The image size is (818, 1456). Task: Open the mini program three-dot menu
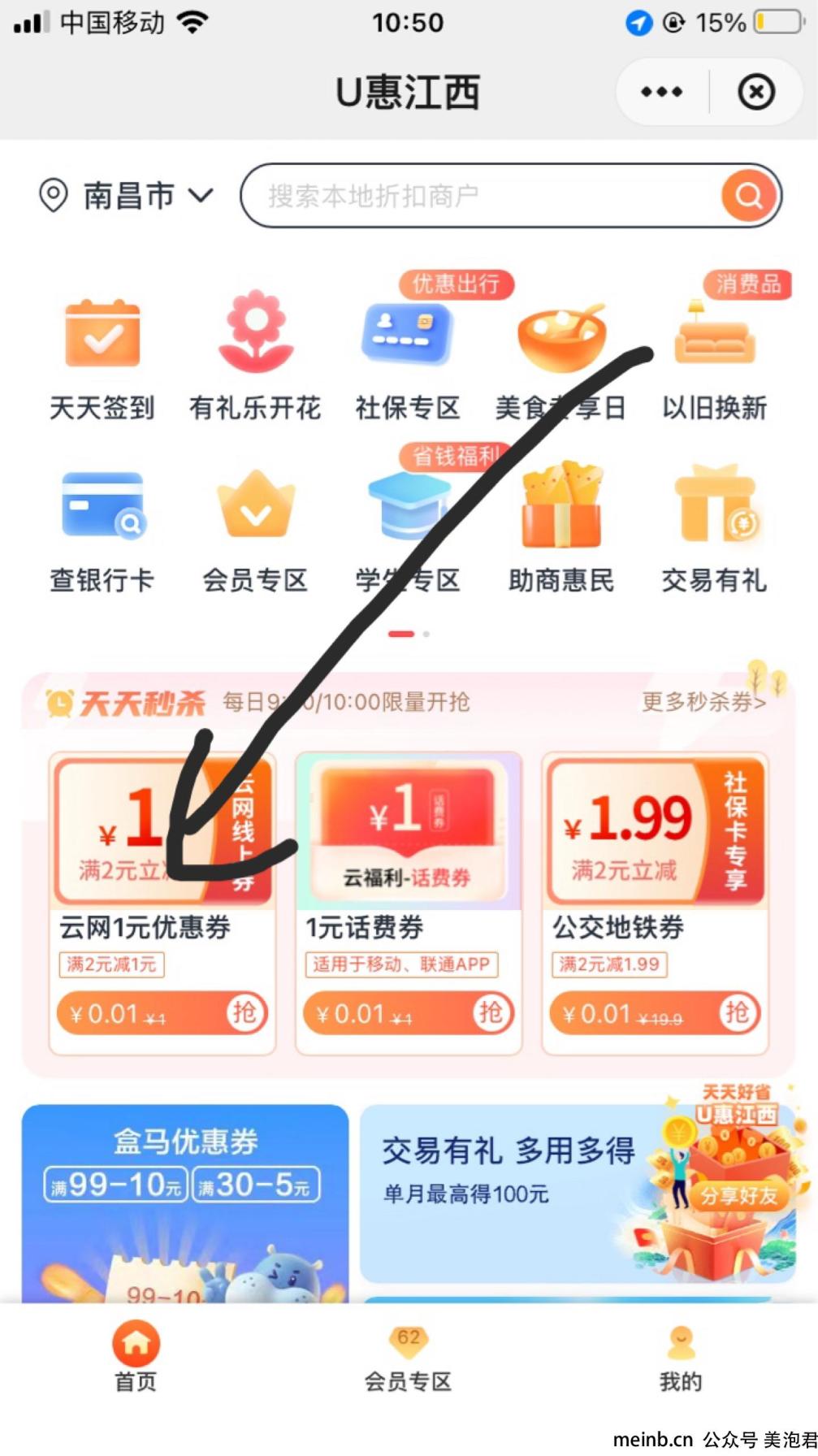click(661, 92)
